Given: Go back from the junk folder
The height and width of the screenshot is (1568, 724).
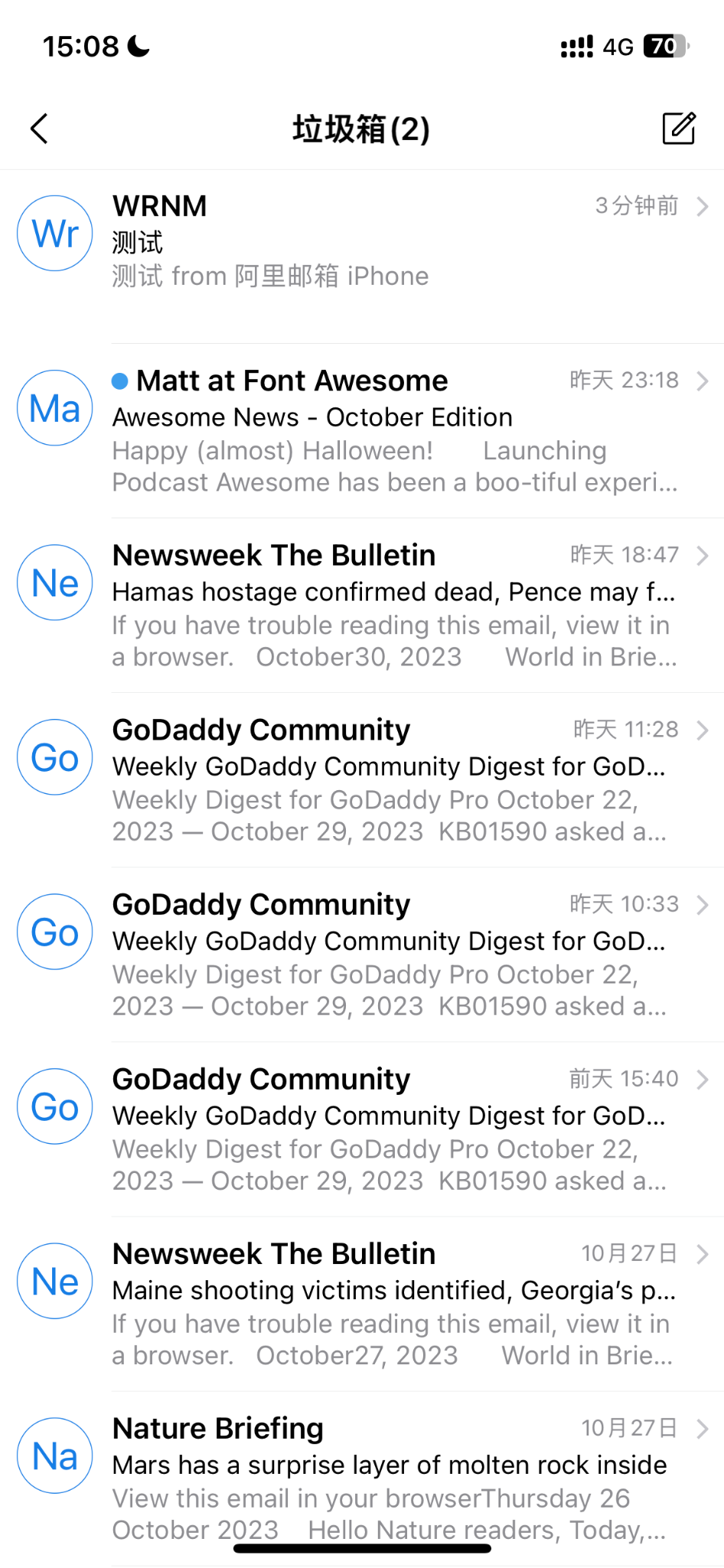Looking at the screenshot, I should coord(40,129).
